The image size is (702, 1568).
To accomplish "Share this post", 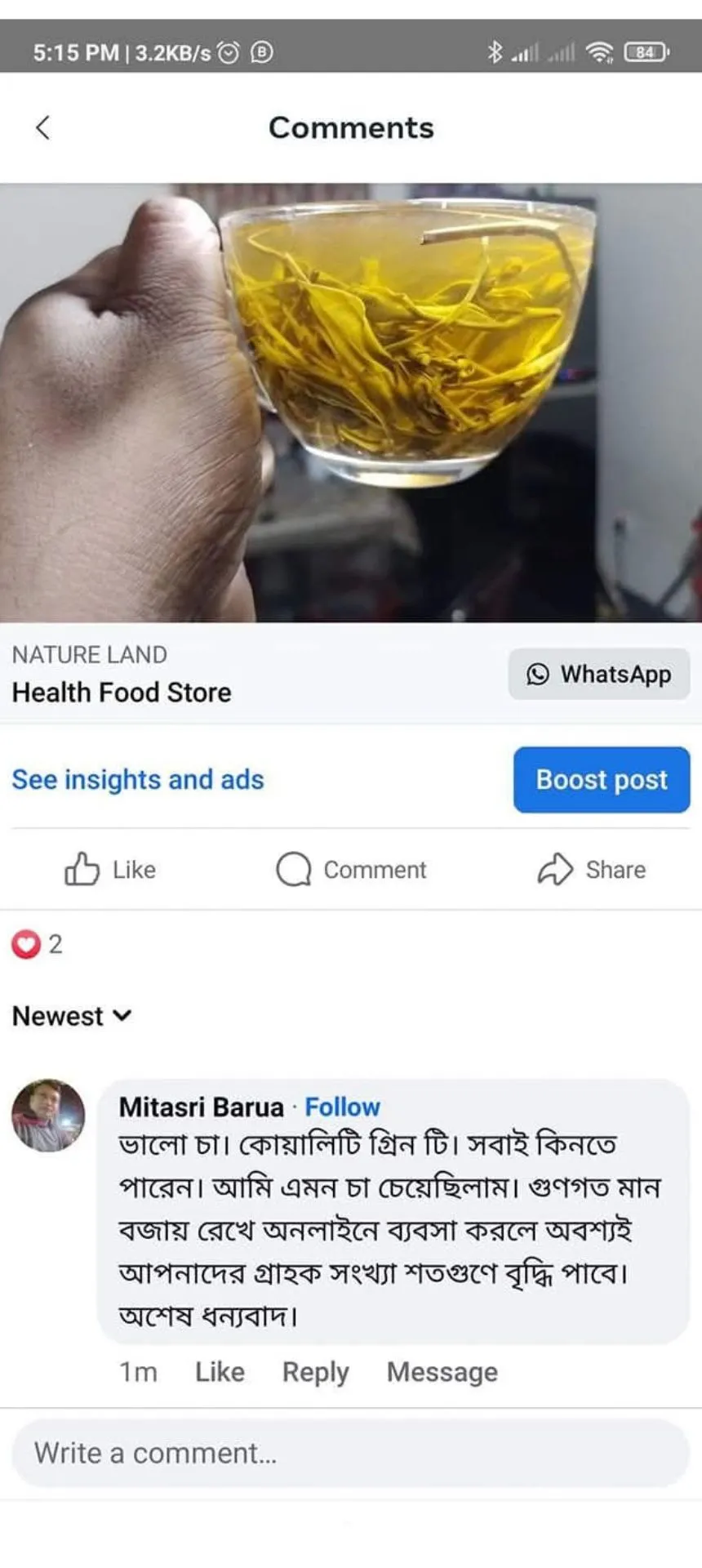I will coord(592,870).
